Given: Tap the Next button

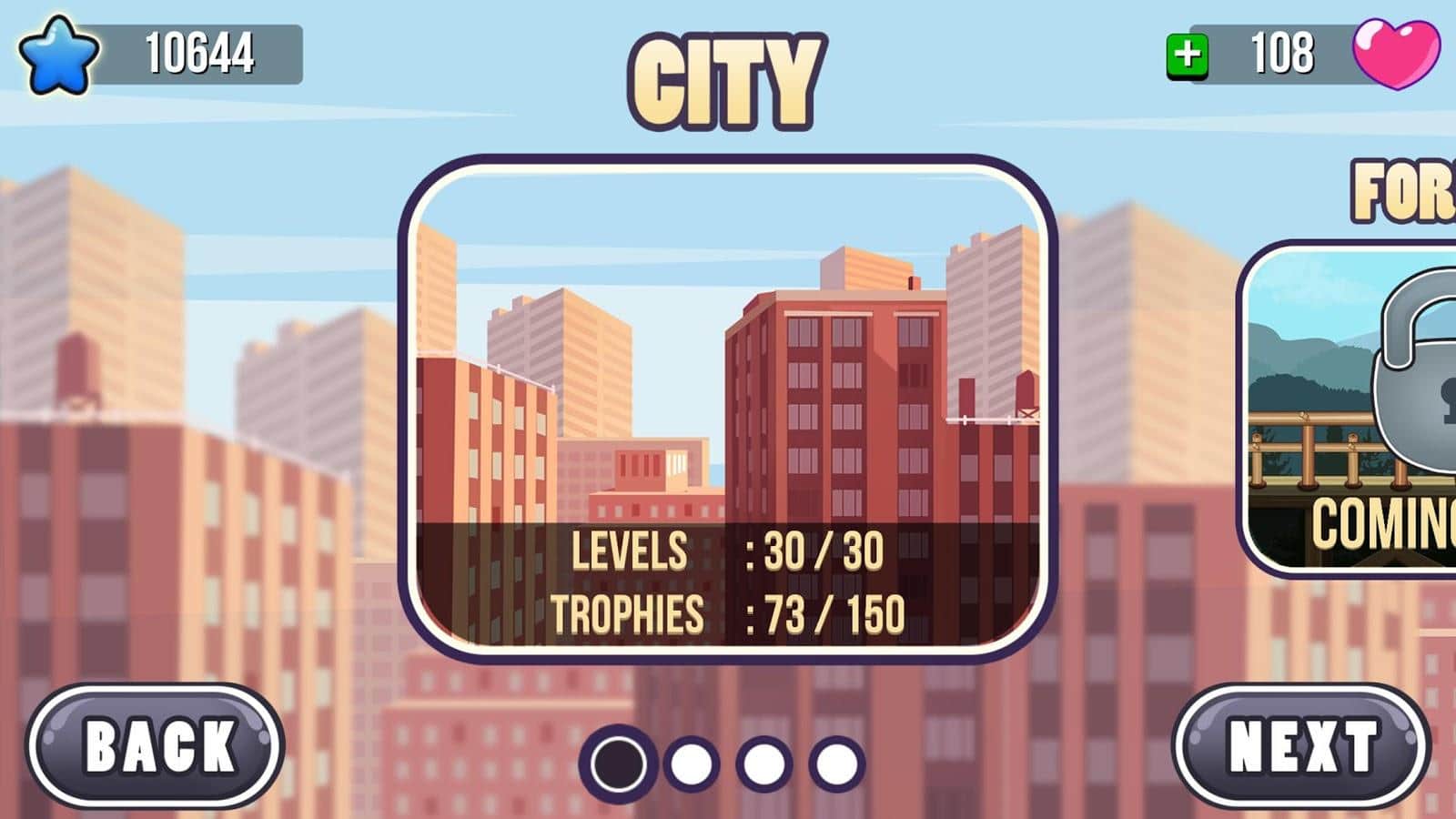Looking at the screenshot, I should (x=1301, y=746).
